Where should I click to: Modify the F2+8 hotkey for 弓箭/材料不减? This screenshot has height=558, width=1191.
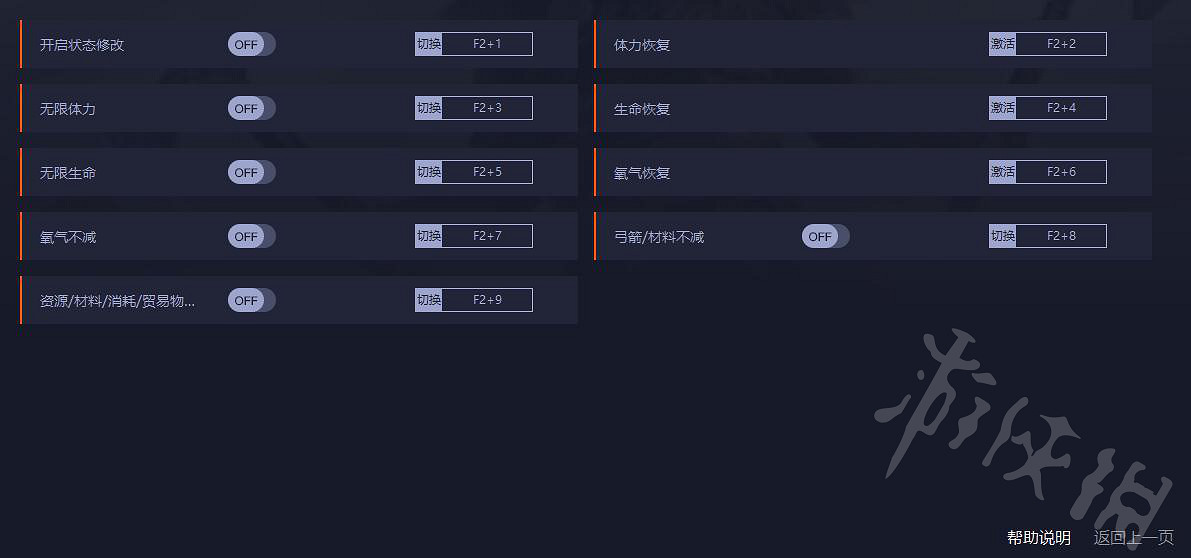[x=1061, y=236]
